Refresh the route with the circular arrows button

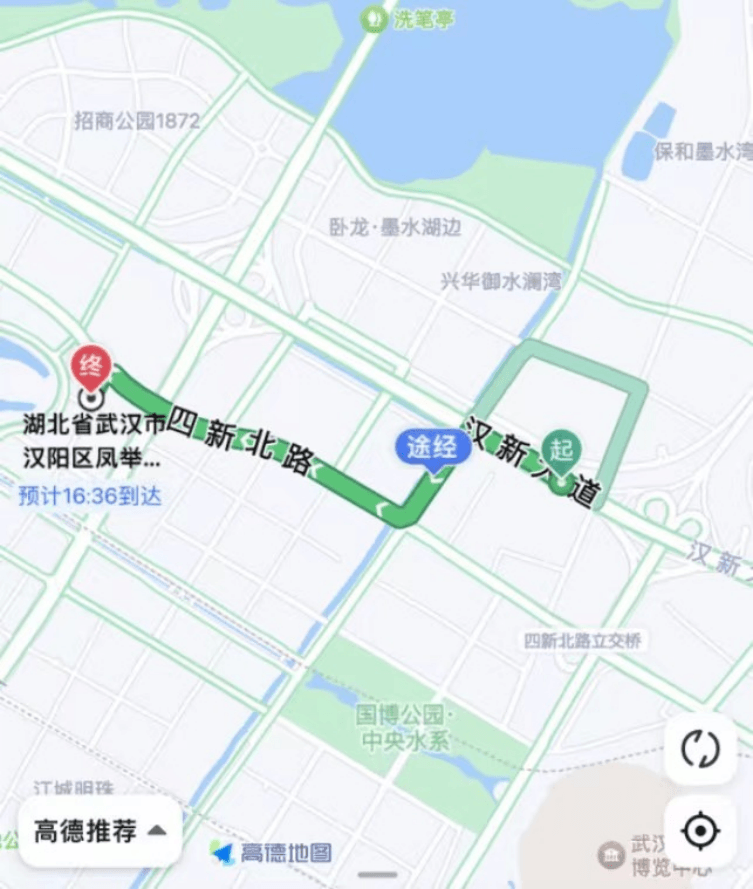click(700, 749)
